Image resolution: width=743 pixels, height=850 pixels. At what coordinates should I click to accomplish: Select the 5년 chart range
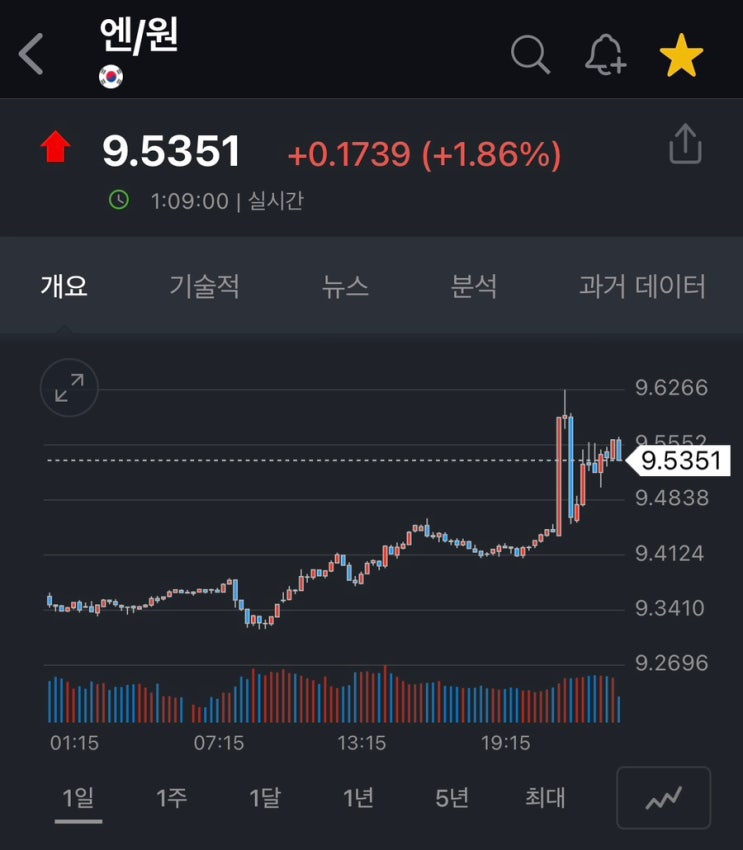(x=452, y=798)
